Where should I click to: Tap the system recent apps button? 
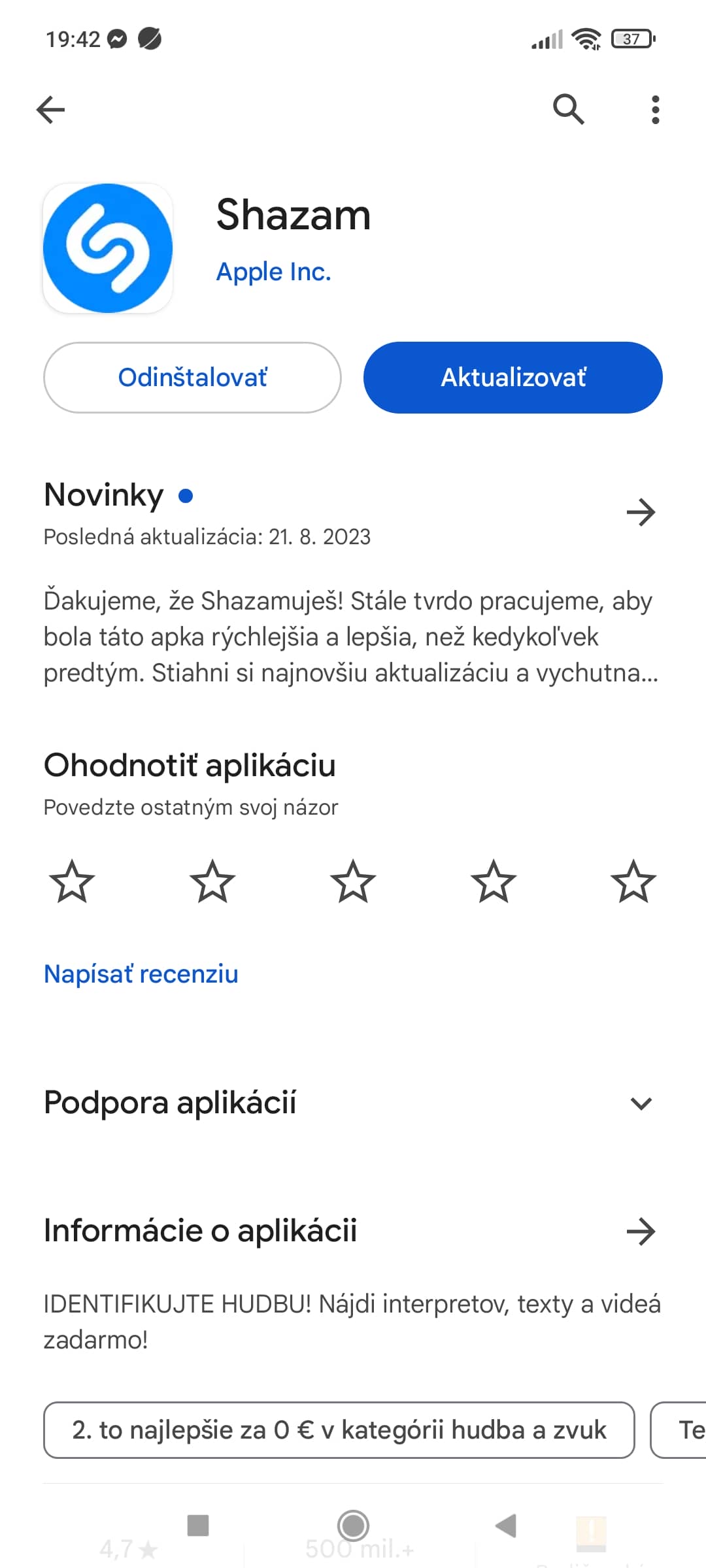[197, 1526]
